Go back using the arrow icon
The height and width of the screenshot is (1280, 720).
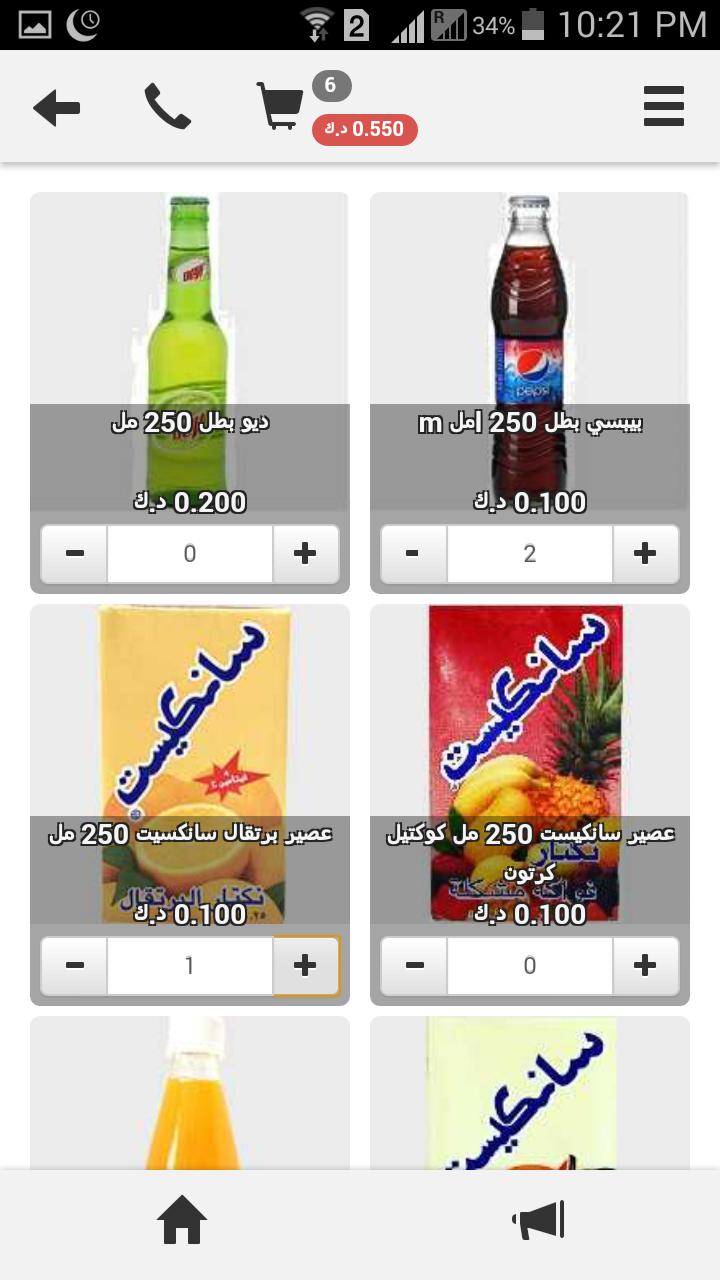56,107
